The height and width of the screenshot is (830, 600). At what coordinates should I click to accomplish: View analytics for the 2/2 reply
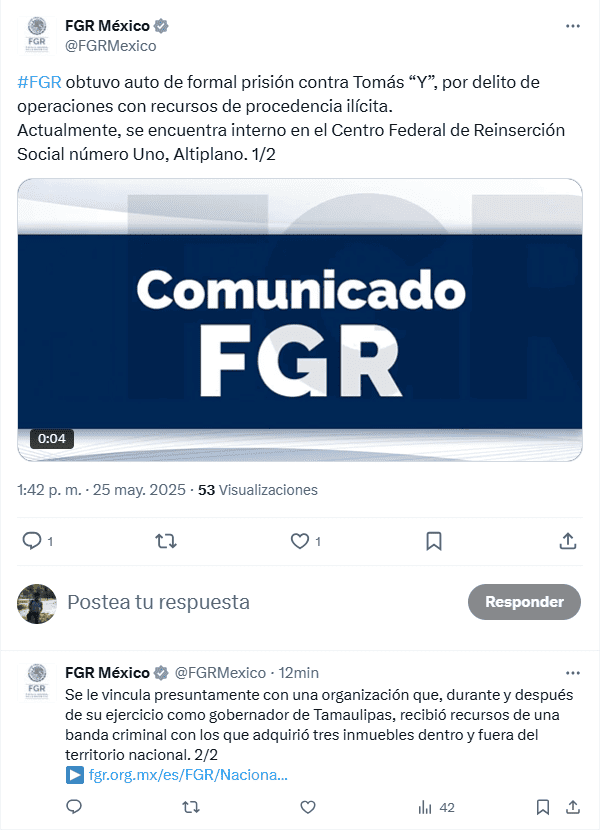(x=435, y=807)
